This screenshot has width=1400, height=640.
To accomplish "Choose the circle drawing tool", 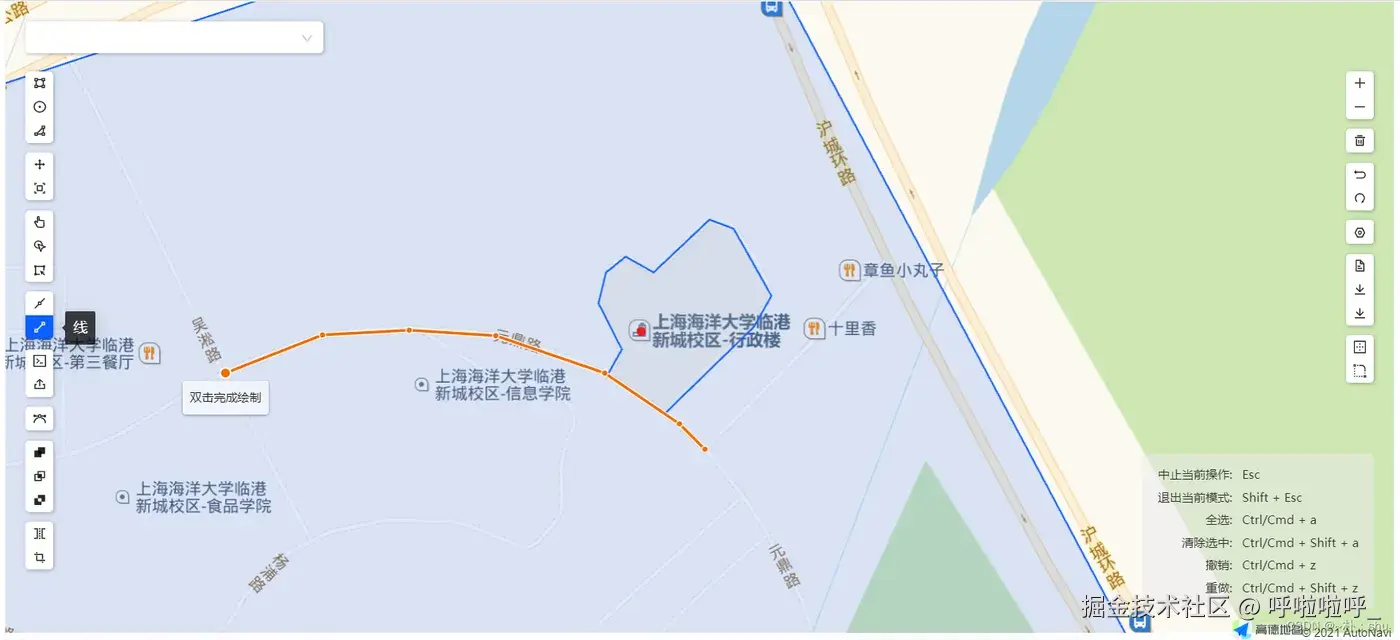I will (40, 107).
